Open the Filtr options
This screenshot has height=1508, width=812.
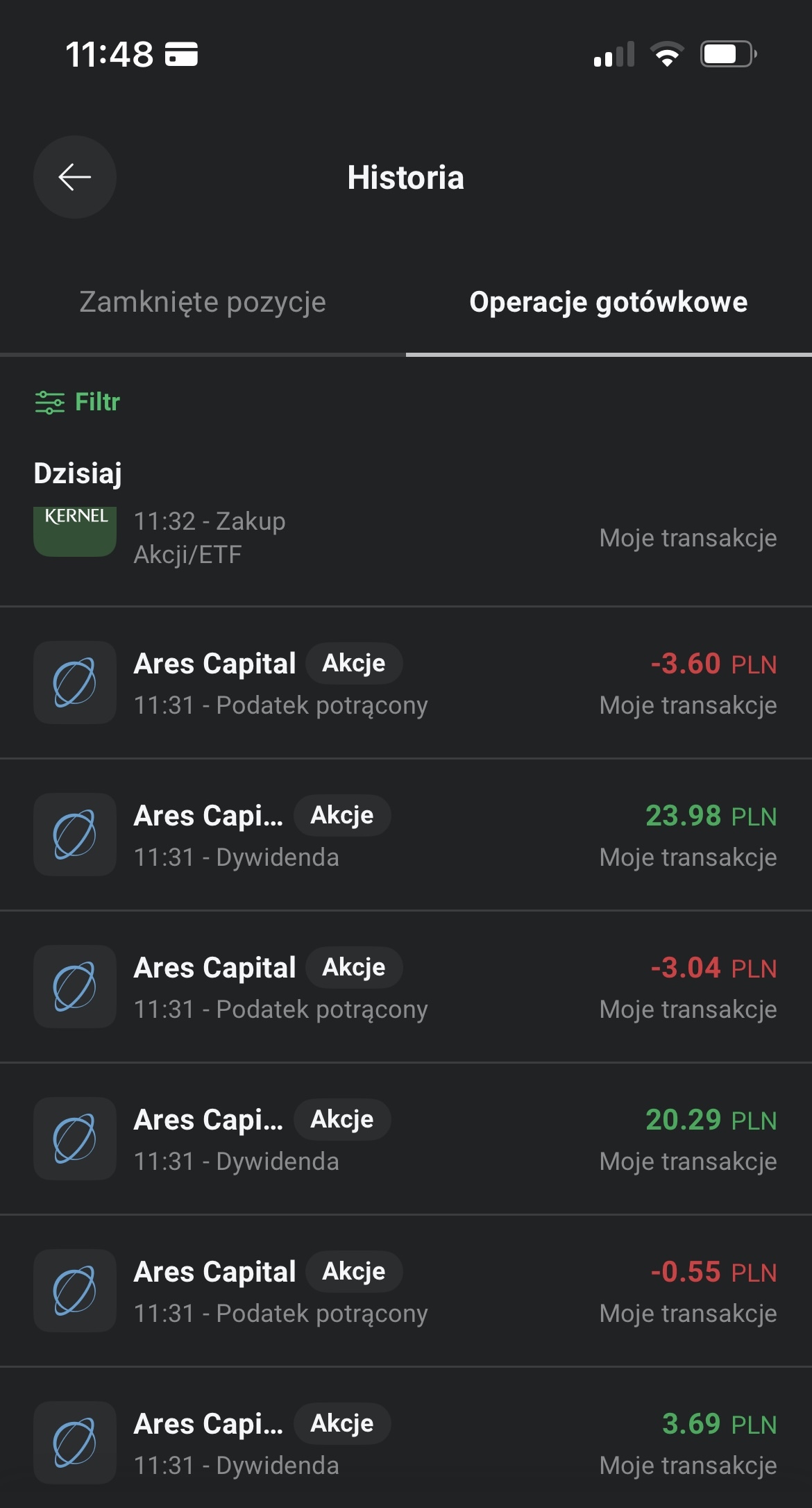click(78, 402)
